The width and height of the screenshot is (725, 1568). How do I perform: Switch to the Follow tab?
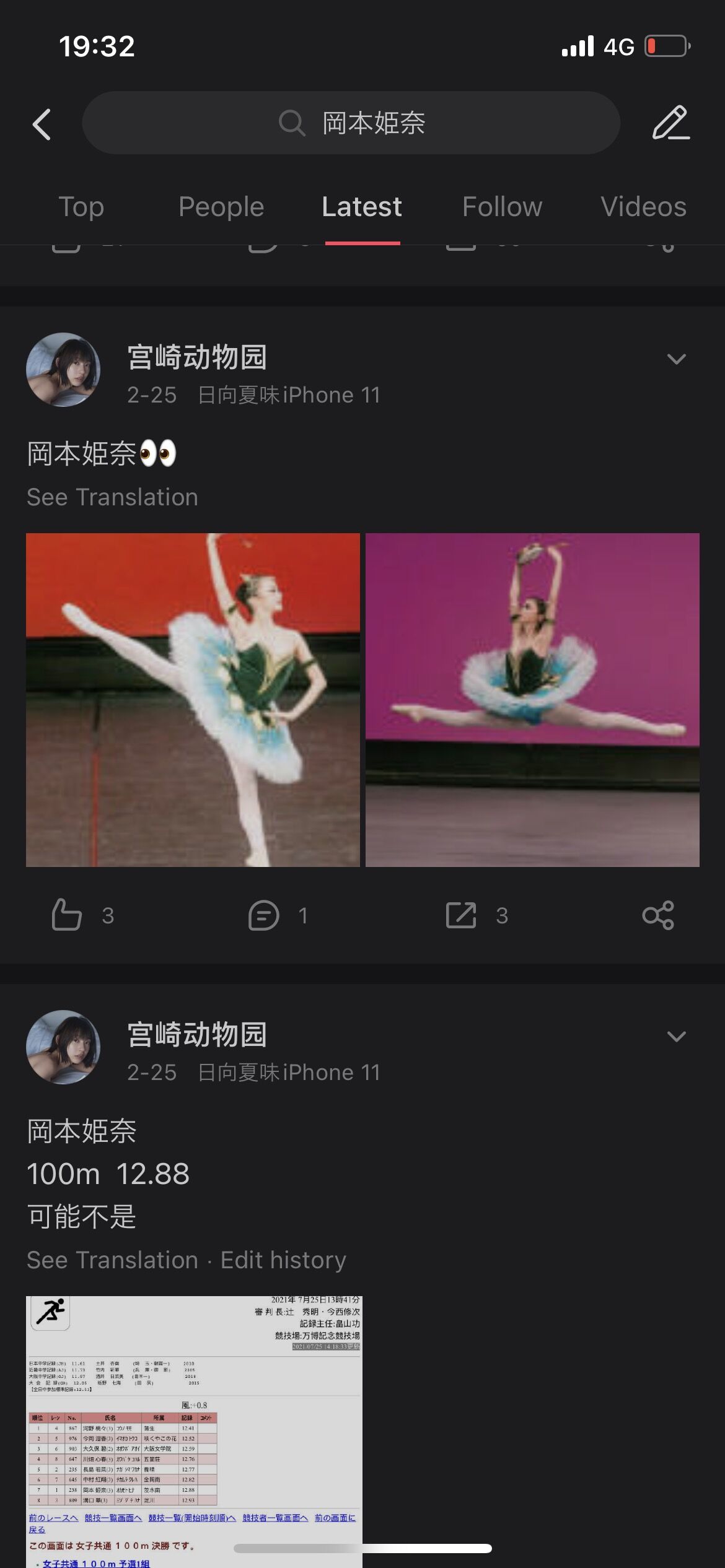coord(502,207)
